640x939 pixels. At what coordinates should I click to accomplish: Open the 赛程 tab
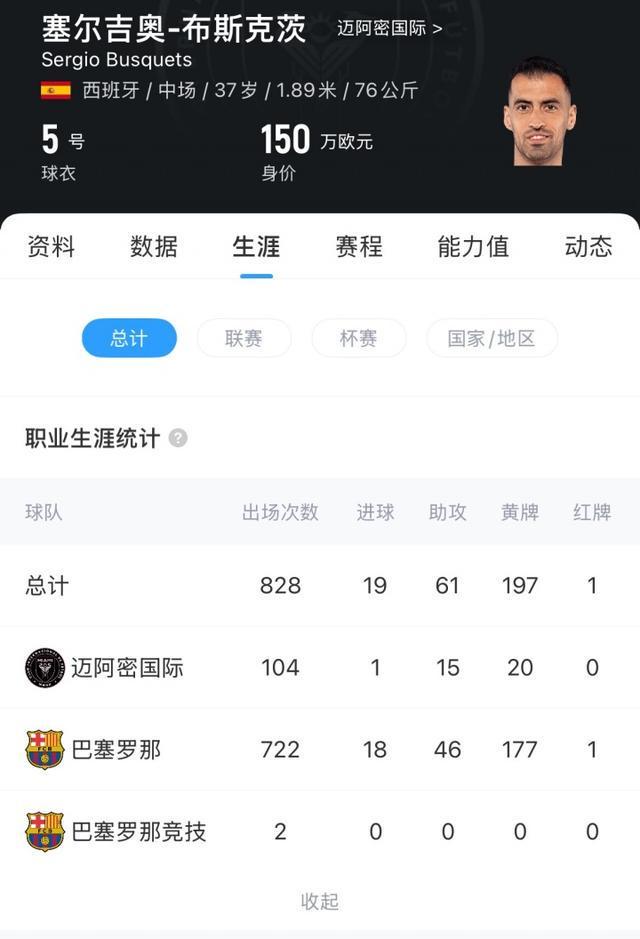[359, 246]
